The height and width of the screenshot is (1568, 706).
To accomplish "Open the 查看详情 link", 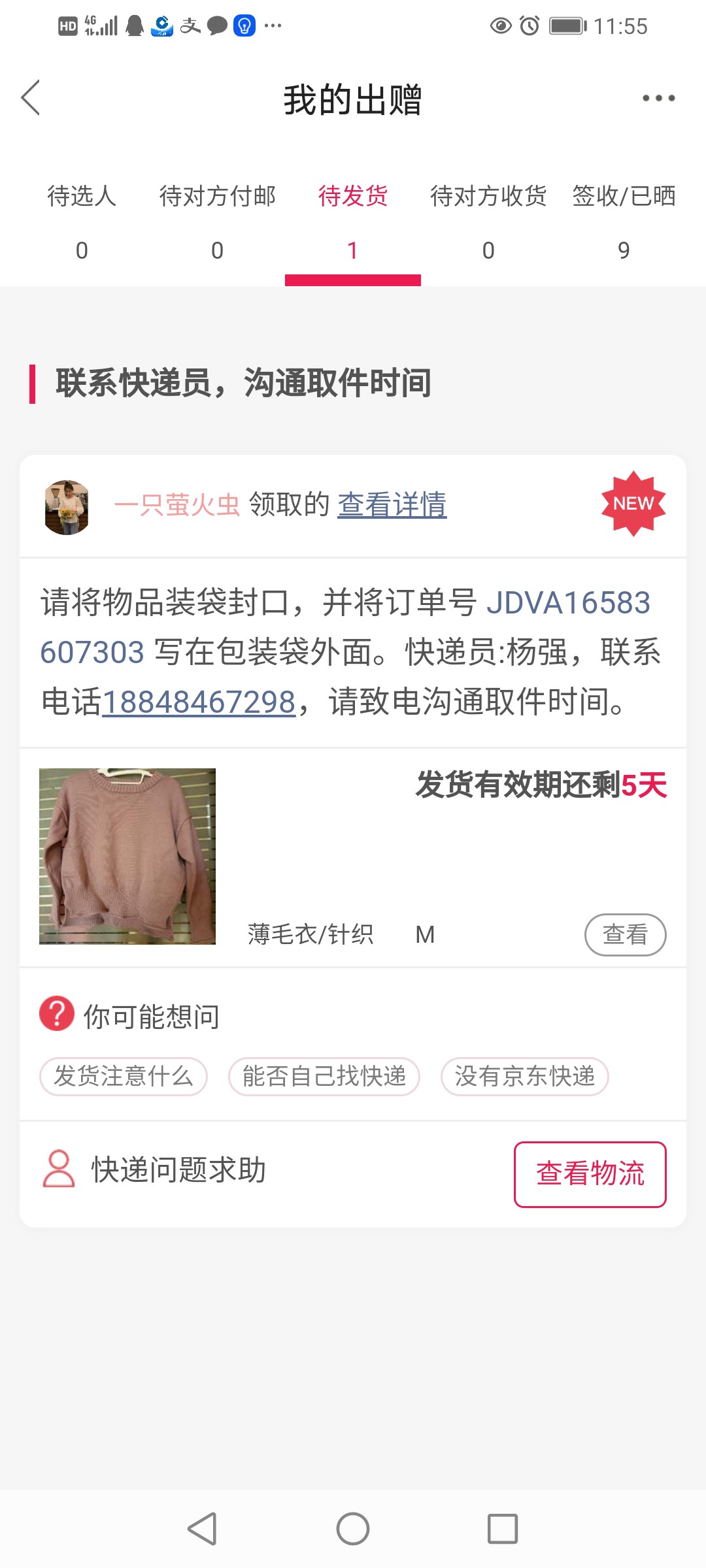I will point(392,504).
